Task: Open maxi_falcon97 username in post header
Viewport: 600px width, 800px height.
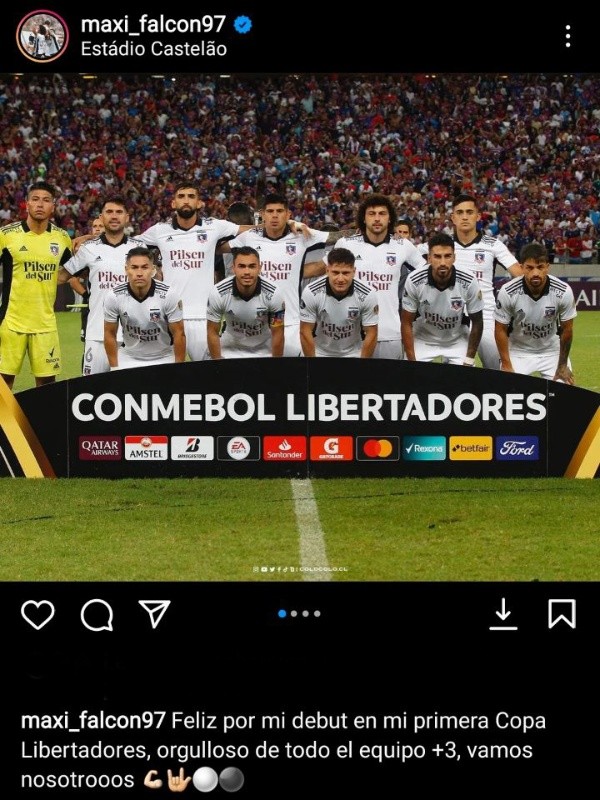Action: (153, 24)
